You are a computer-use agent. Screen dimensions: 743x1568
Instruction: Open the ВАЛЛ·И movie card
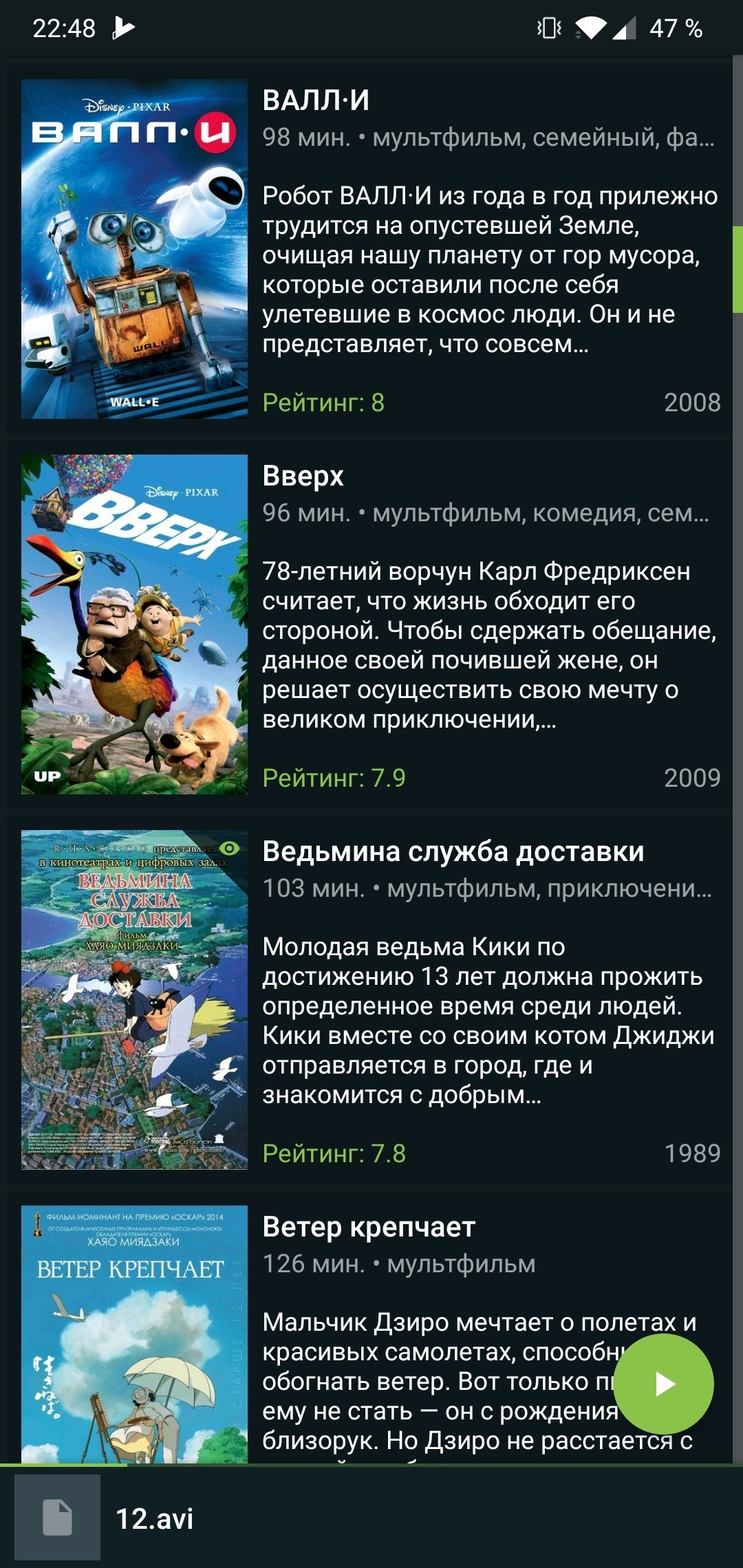pyautogui.click(x=369, y=249)
